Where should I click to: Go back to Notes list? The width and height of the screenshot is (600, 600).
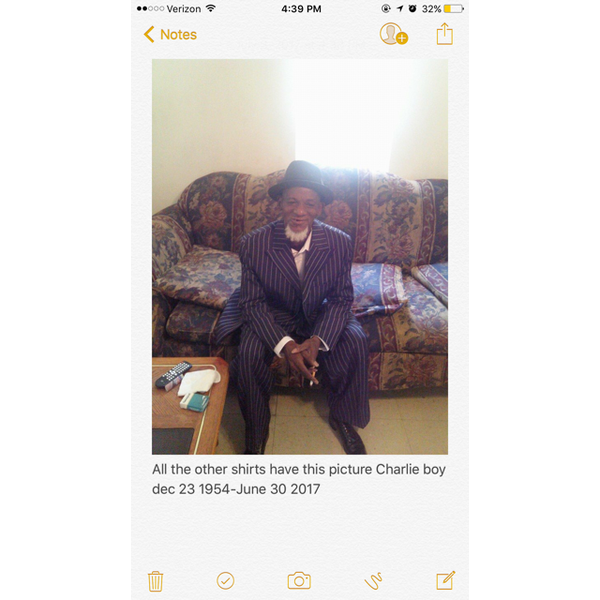pyautogui.click(x=170, y=34)
